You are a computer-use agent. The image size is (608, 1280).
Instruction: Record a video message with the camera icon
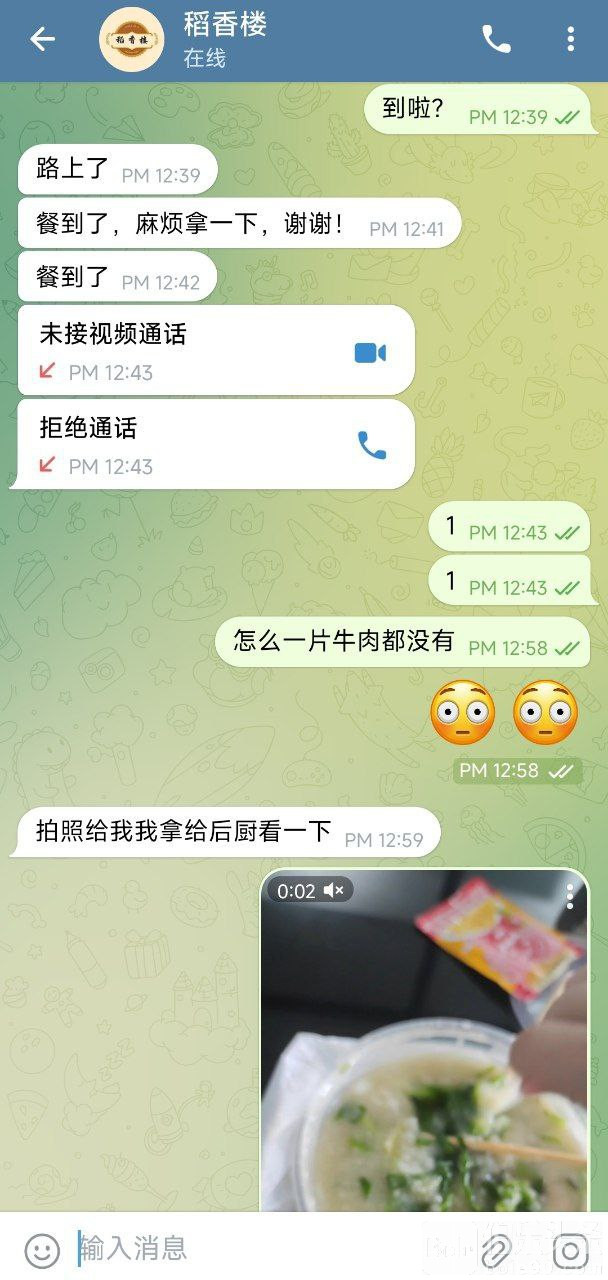click(571, 1249)
